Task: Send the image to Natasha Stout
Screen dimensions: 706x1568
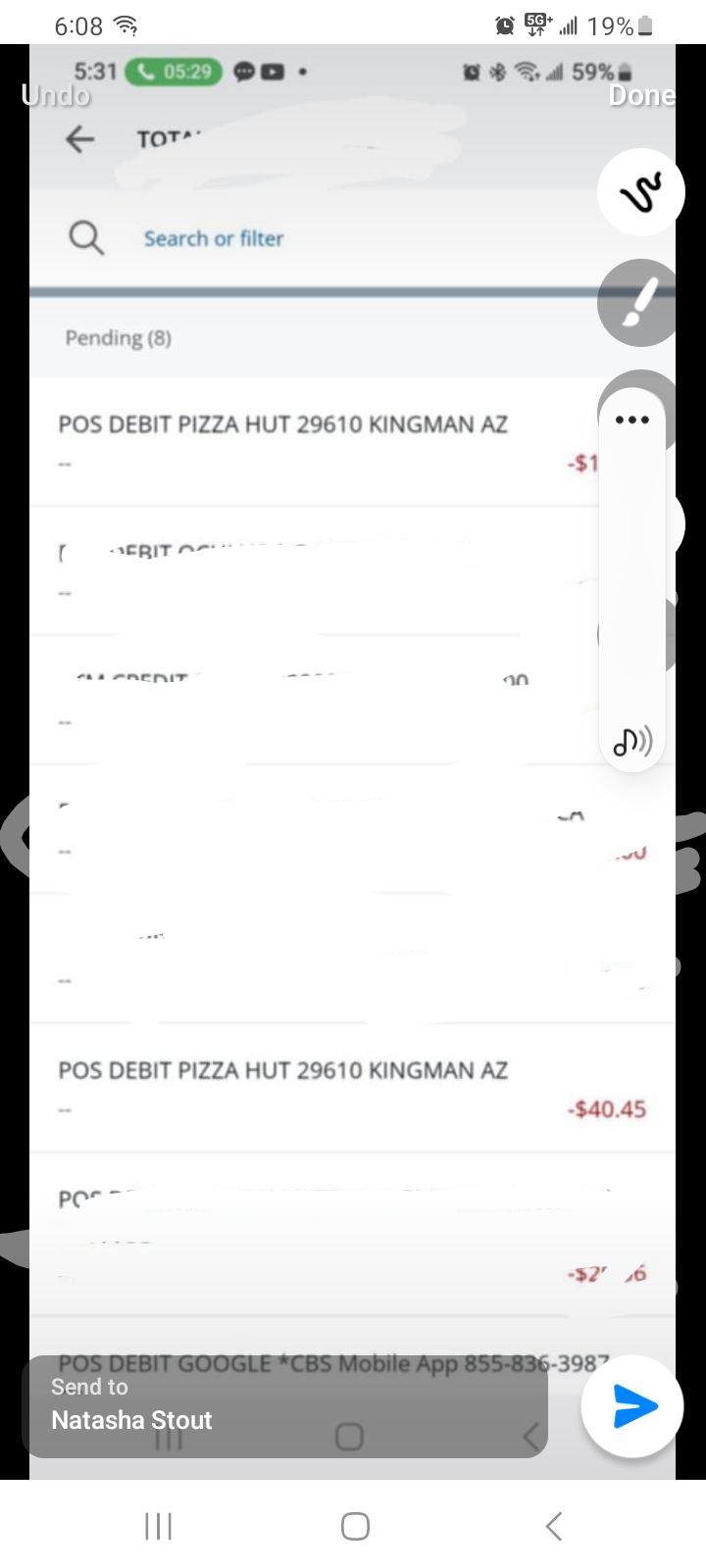Action: [x=632, y=1407]
